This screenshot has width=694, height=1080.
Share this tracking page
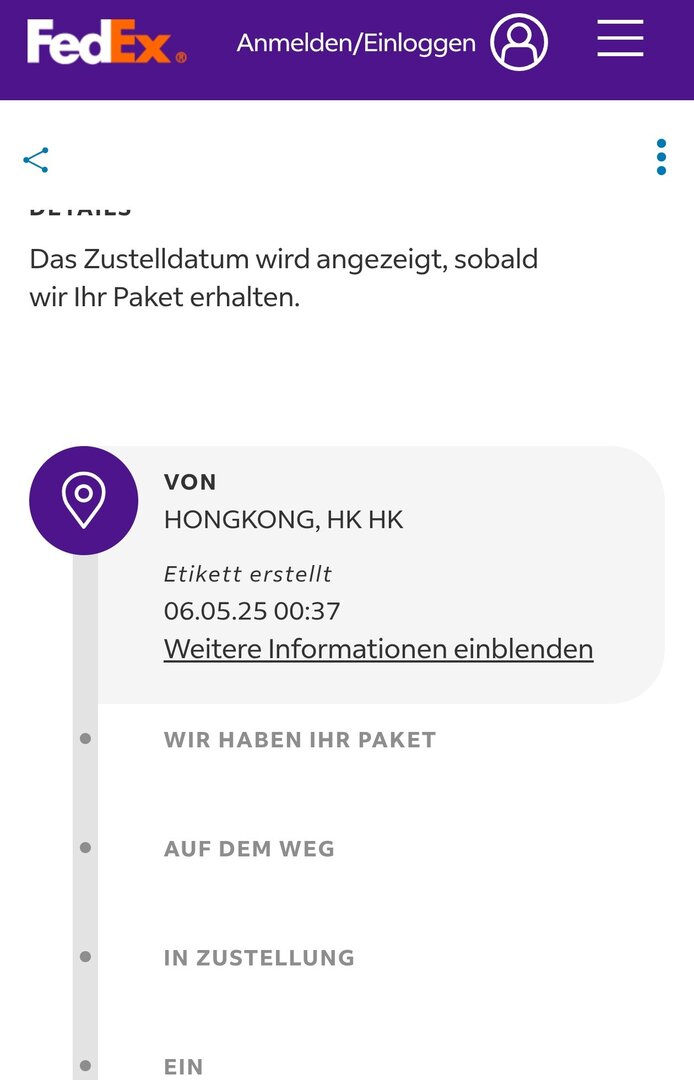[36, 160]
